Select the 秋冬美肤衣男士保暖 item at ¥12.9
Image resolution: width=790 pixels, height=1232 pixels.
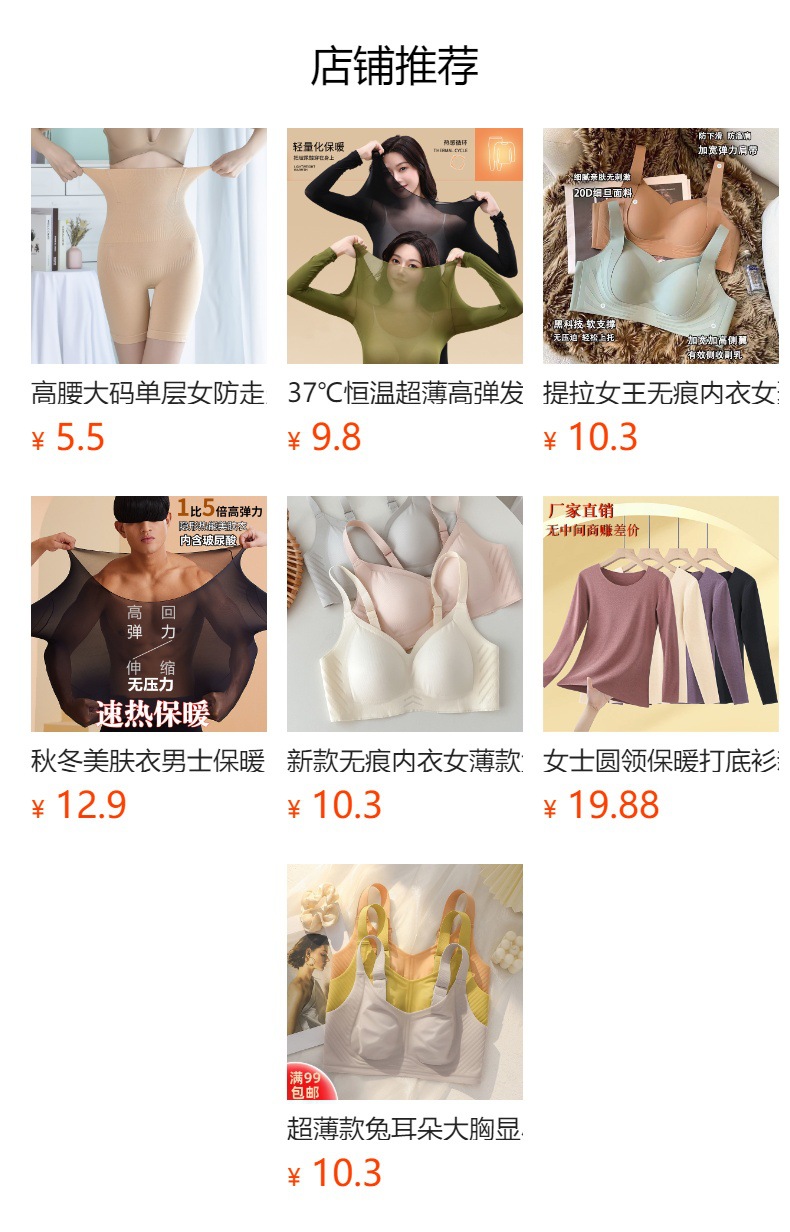149,614
